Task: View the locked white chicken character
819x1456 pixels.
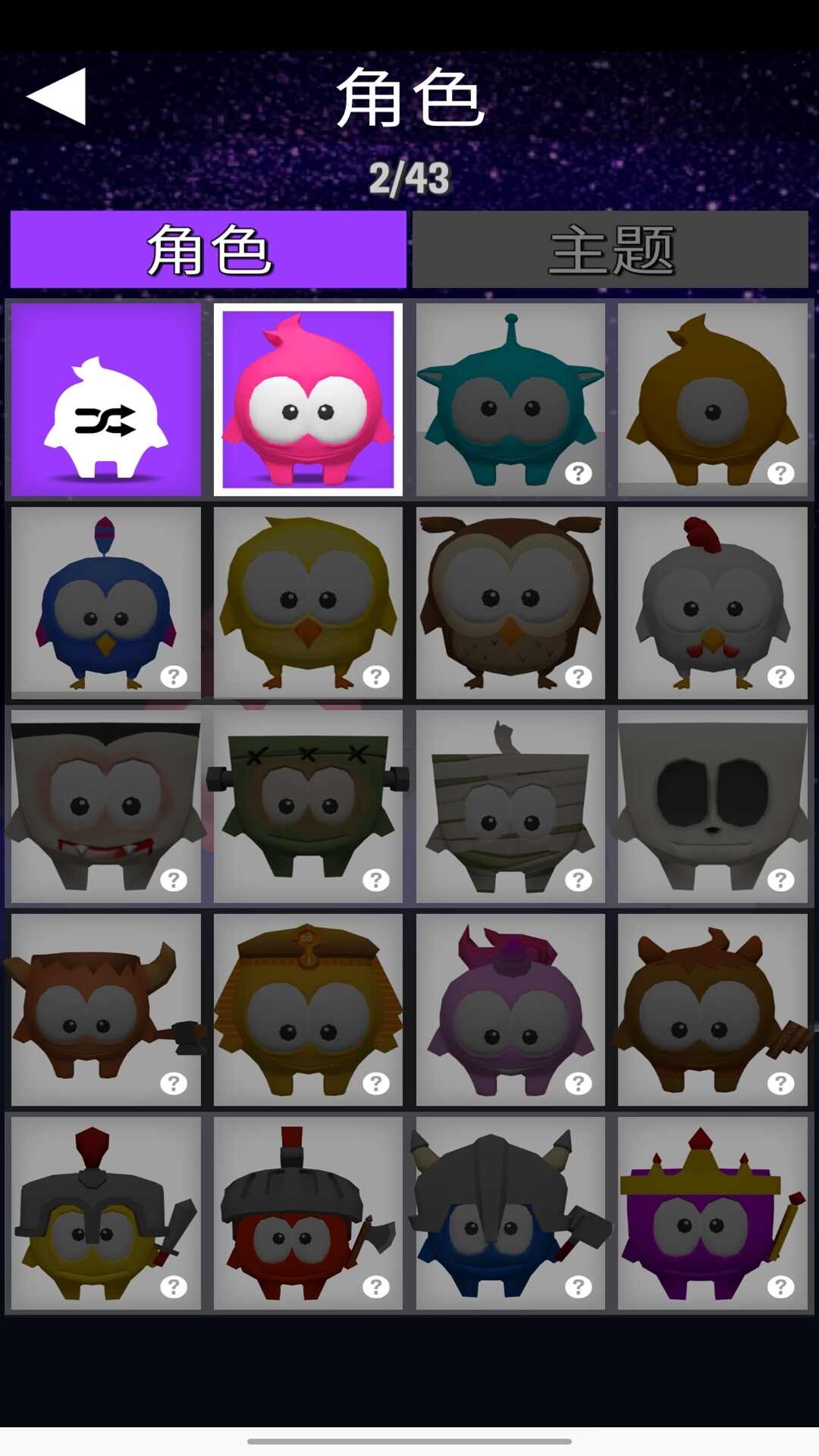Action: point(712,603)
